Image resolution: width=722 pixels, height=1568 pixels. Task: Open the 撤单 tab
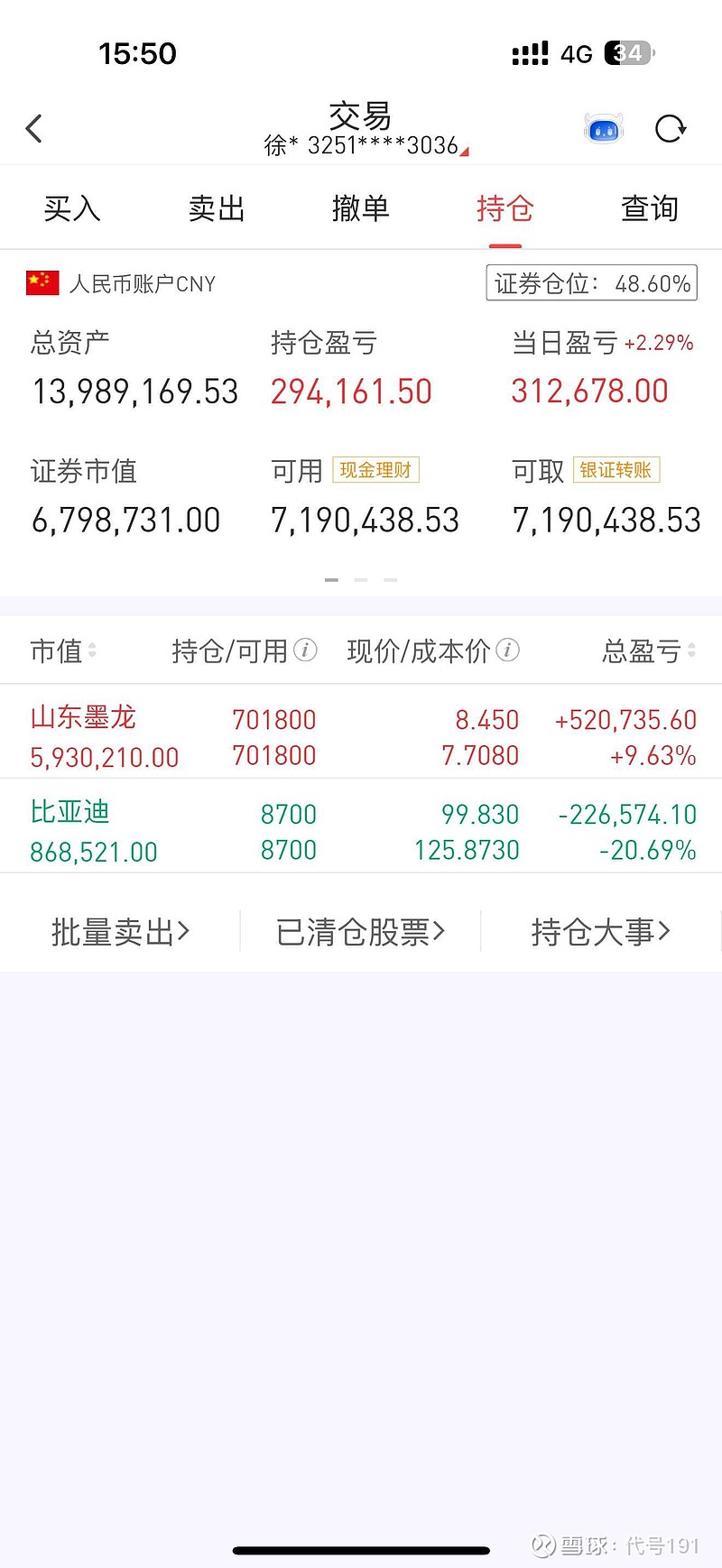click(361, 208)
